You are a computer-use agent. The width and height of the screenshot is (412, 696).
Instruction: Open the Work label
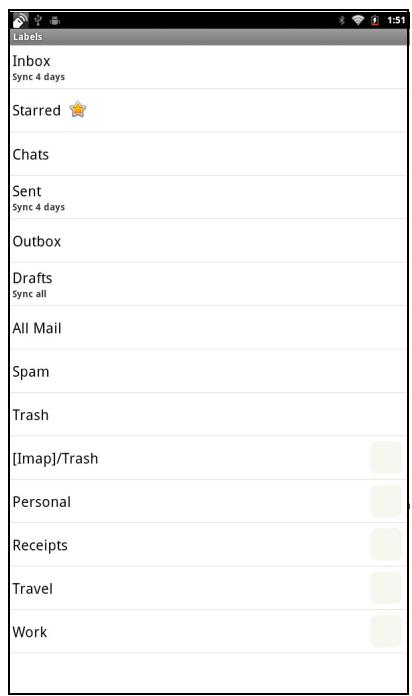pyautogui.click(x=208, y=632)
